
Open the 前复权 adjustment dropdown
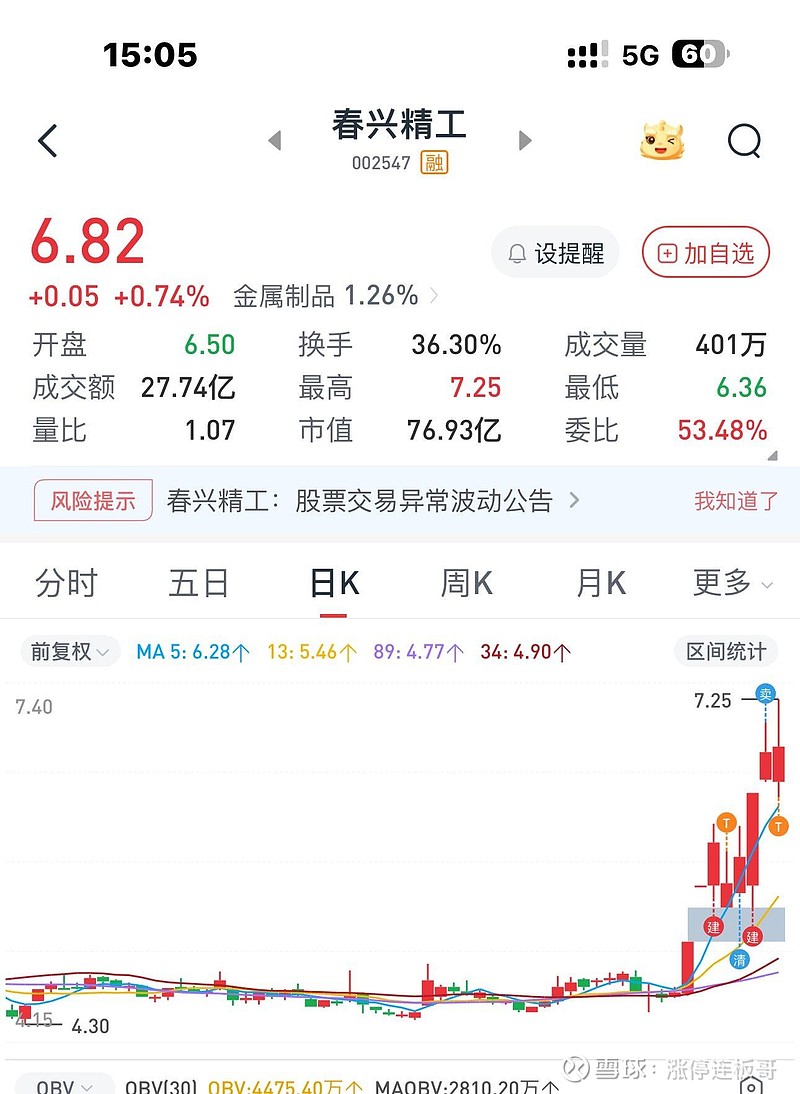click(70, 652)
